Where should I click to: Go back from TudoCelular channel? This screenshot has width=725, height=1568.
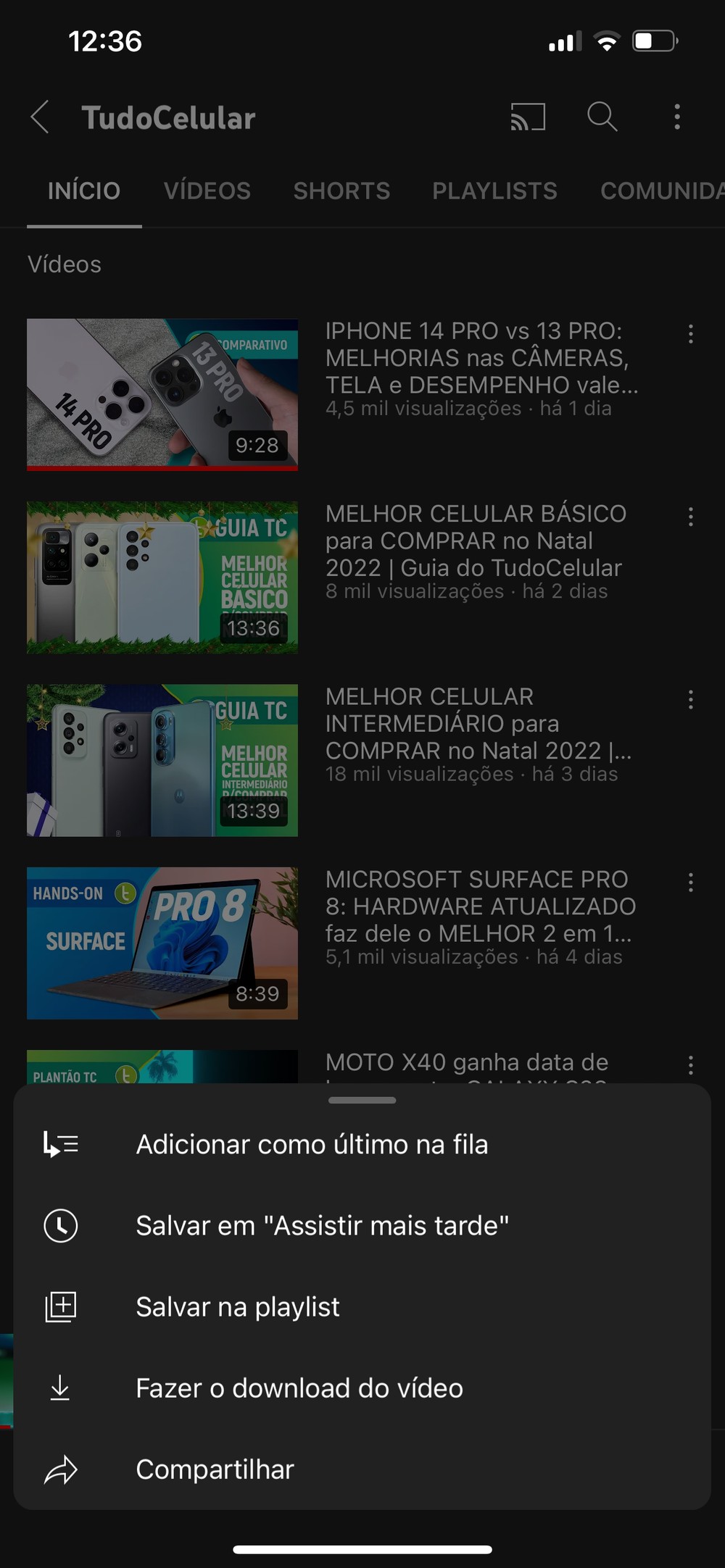[40, 117]
